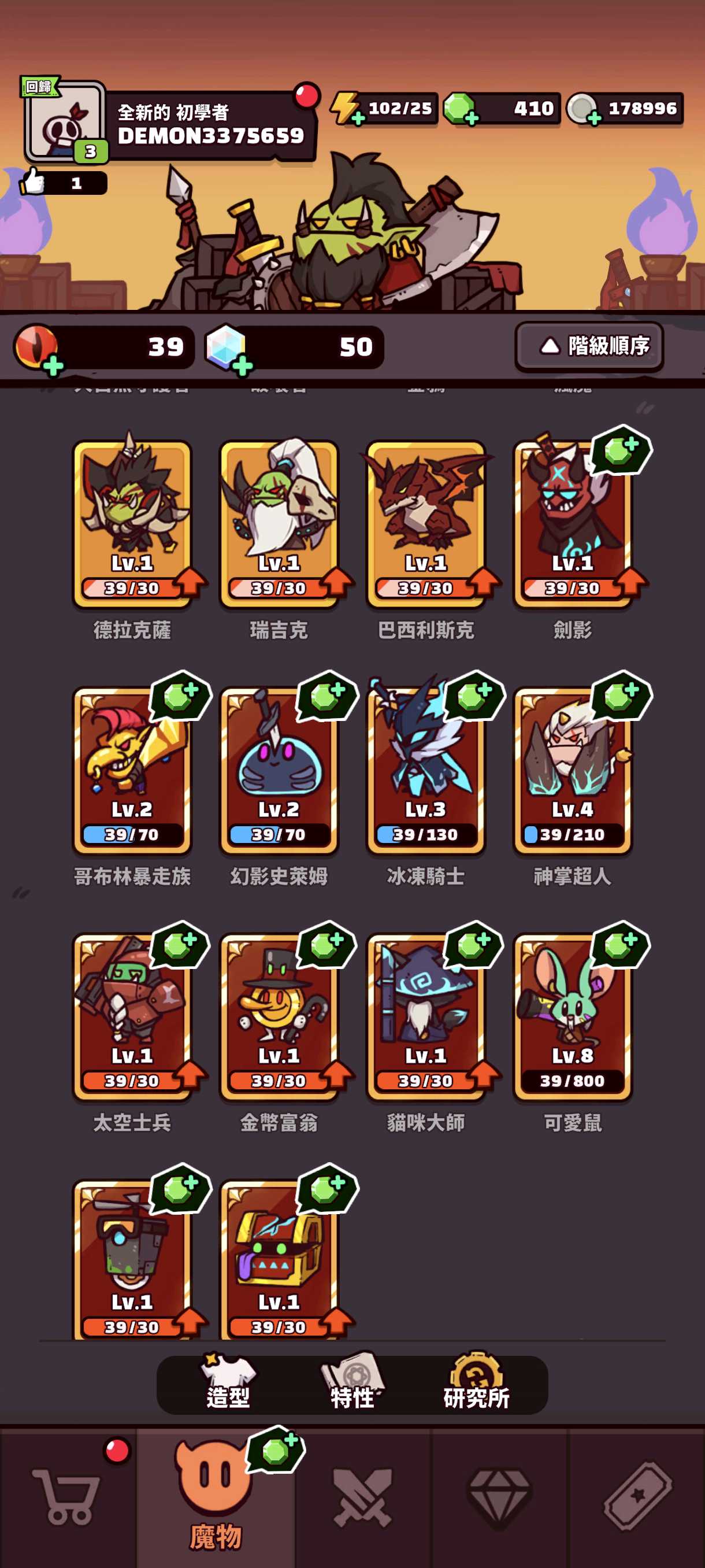The width and height of the screenshot is (705, 1568).
Task: Open the 劍影 monster card
Action: tap(573, 523)
